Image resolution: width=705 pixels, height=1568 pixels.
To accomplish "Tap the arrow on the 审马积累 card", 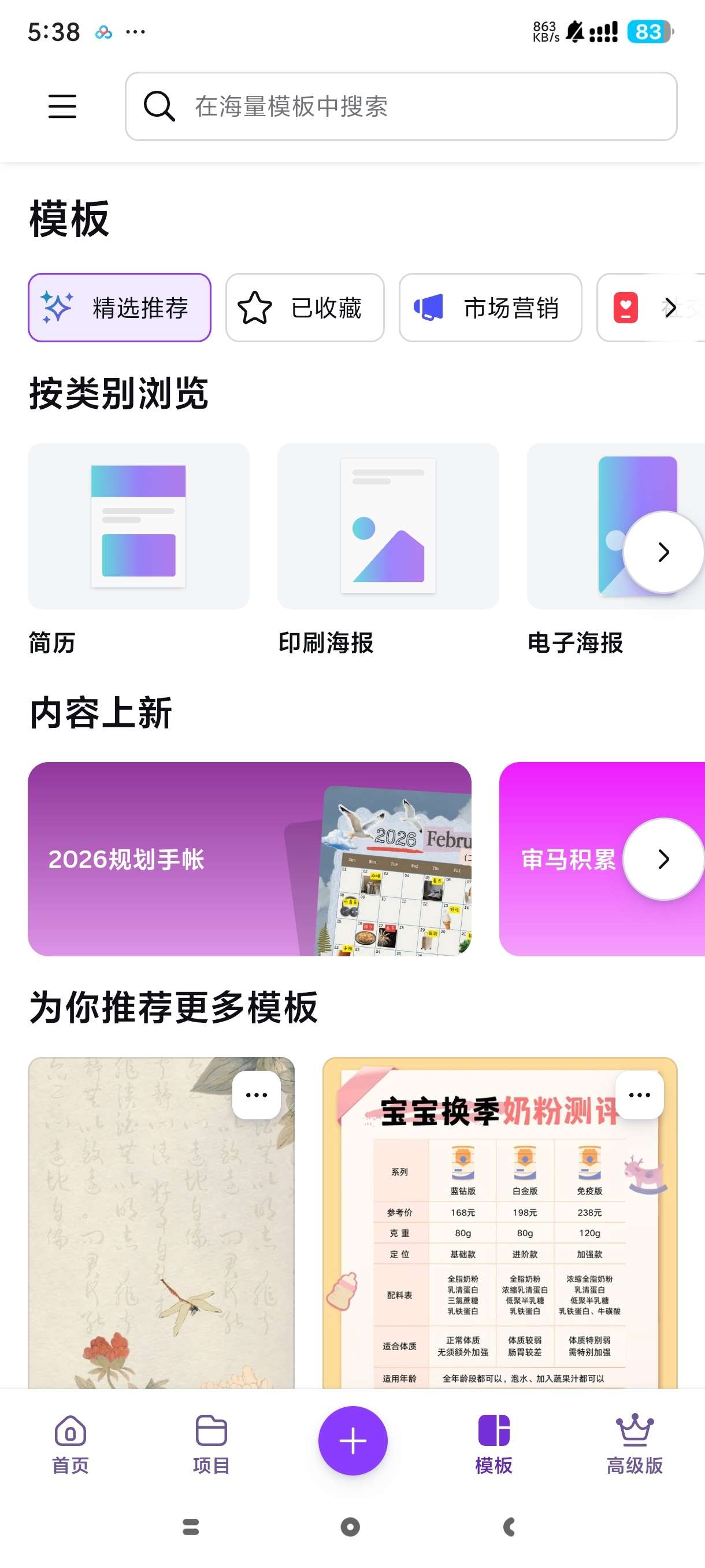I will (x=663, y=859).
